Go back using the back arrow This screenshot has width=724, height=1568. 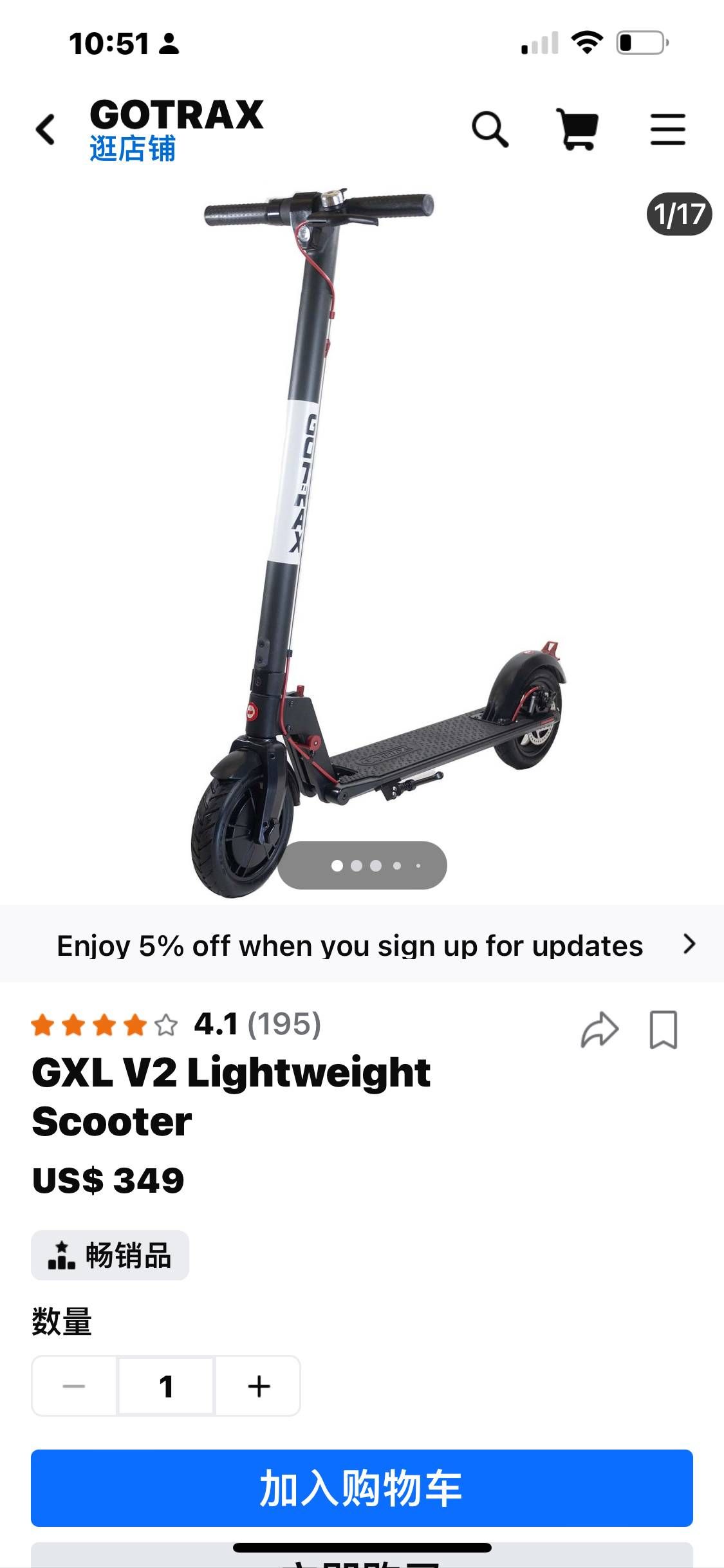pos(45,130)
